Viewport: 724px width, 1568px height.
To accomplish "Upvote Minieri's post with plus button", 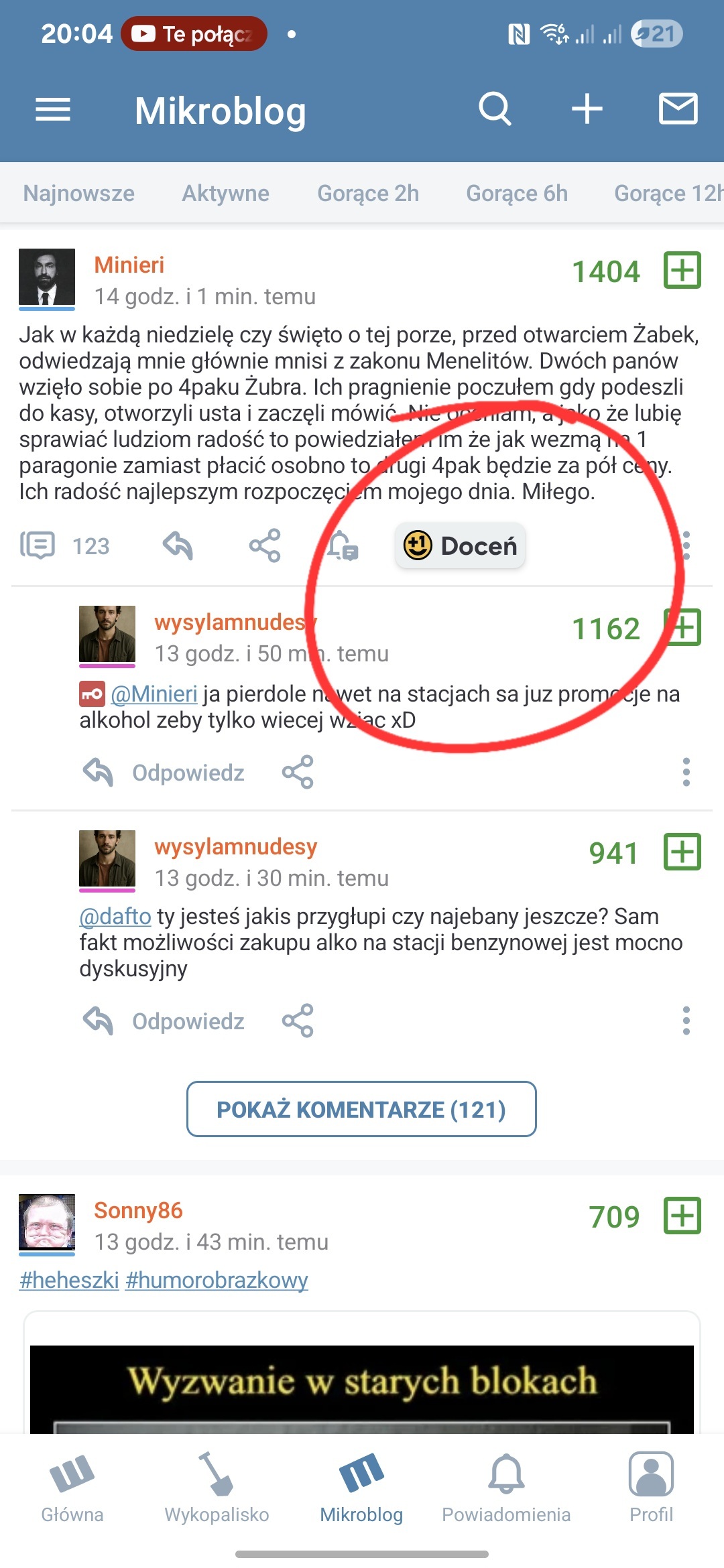I will [x=682, y=271].
